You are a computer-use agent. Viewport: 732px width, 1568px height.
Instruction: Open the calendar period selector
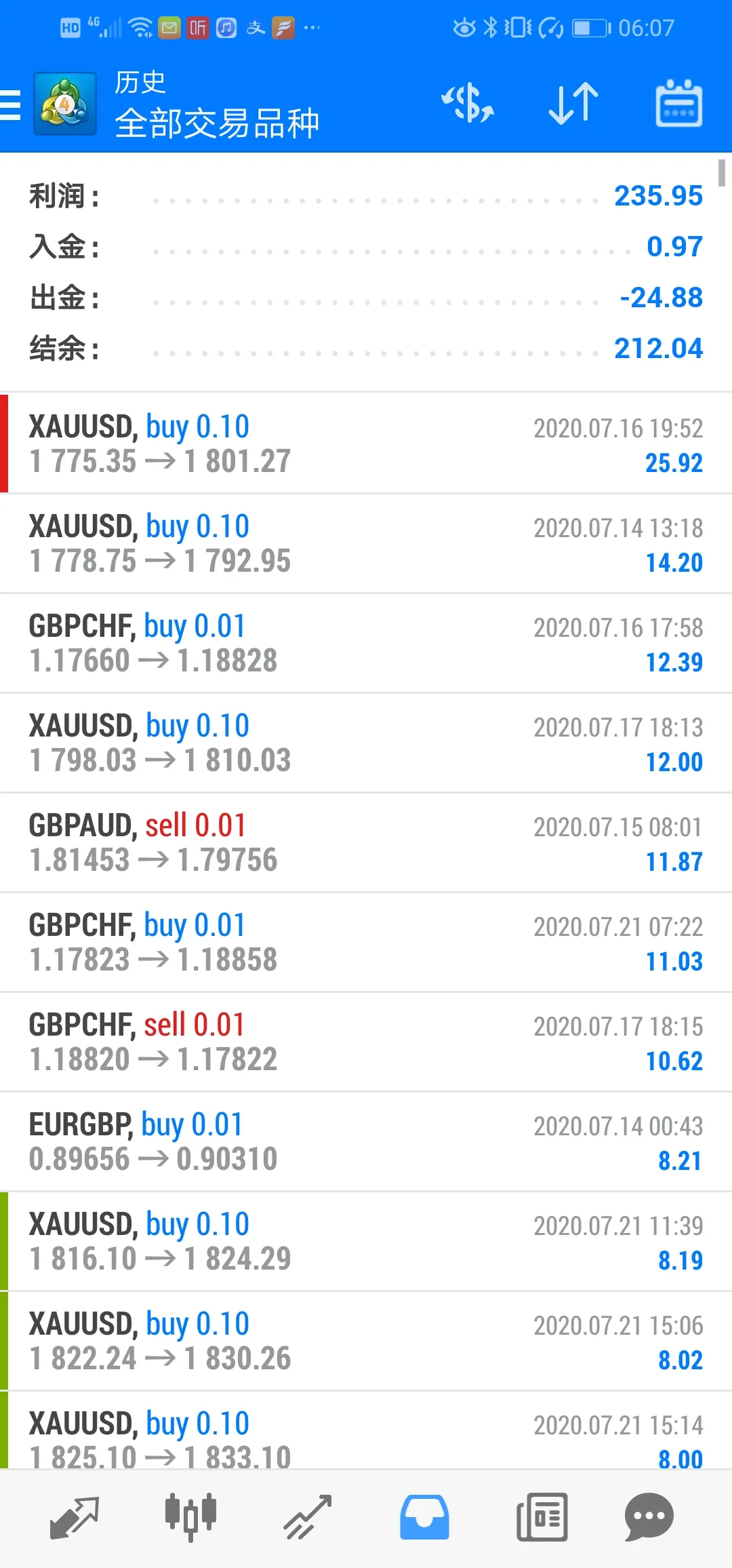click(678, 103)
